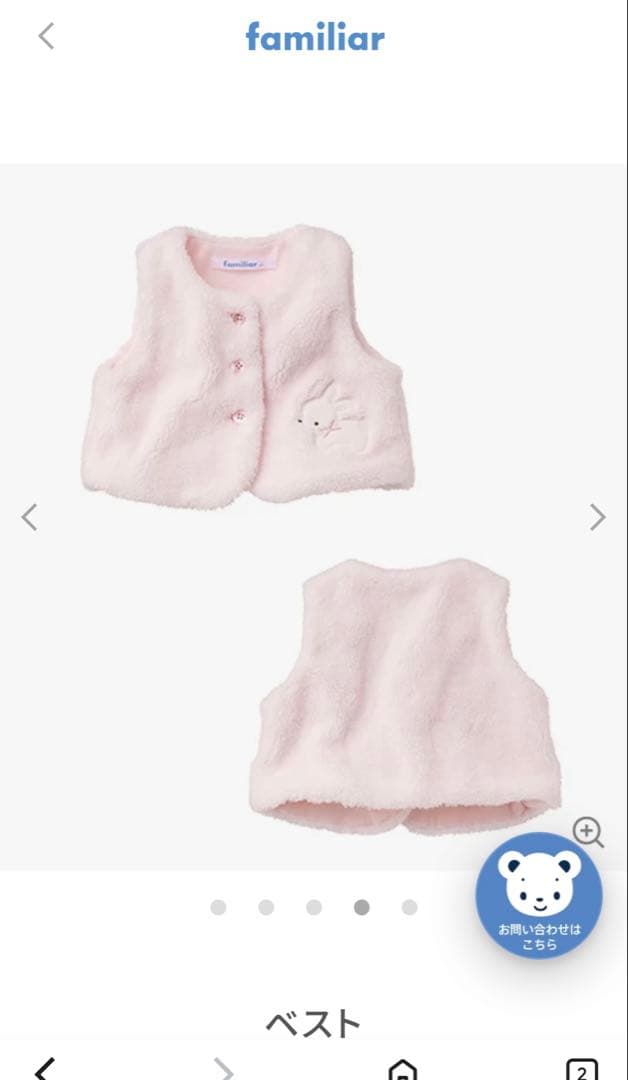Show the next product image

click(597, 517)
